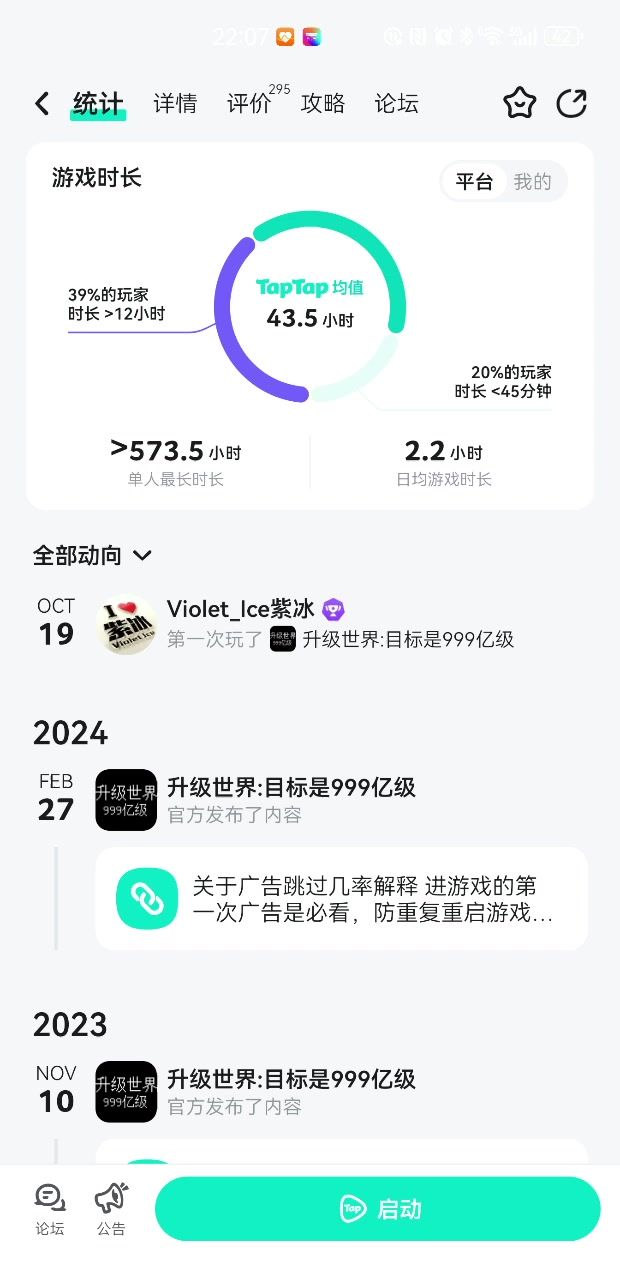The width and height of the screenshot is (620, 1280).
Task: Open the 关于广告跳过几率解释 post card
Action: click(341, 898)
